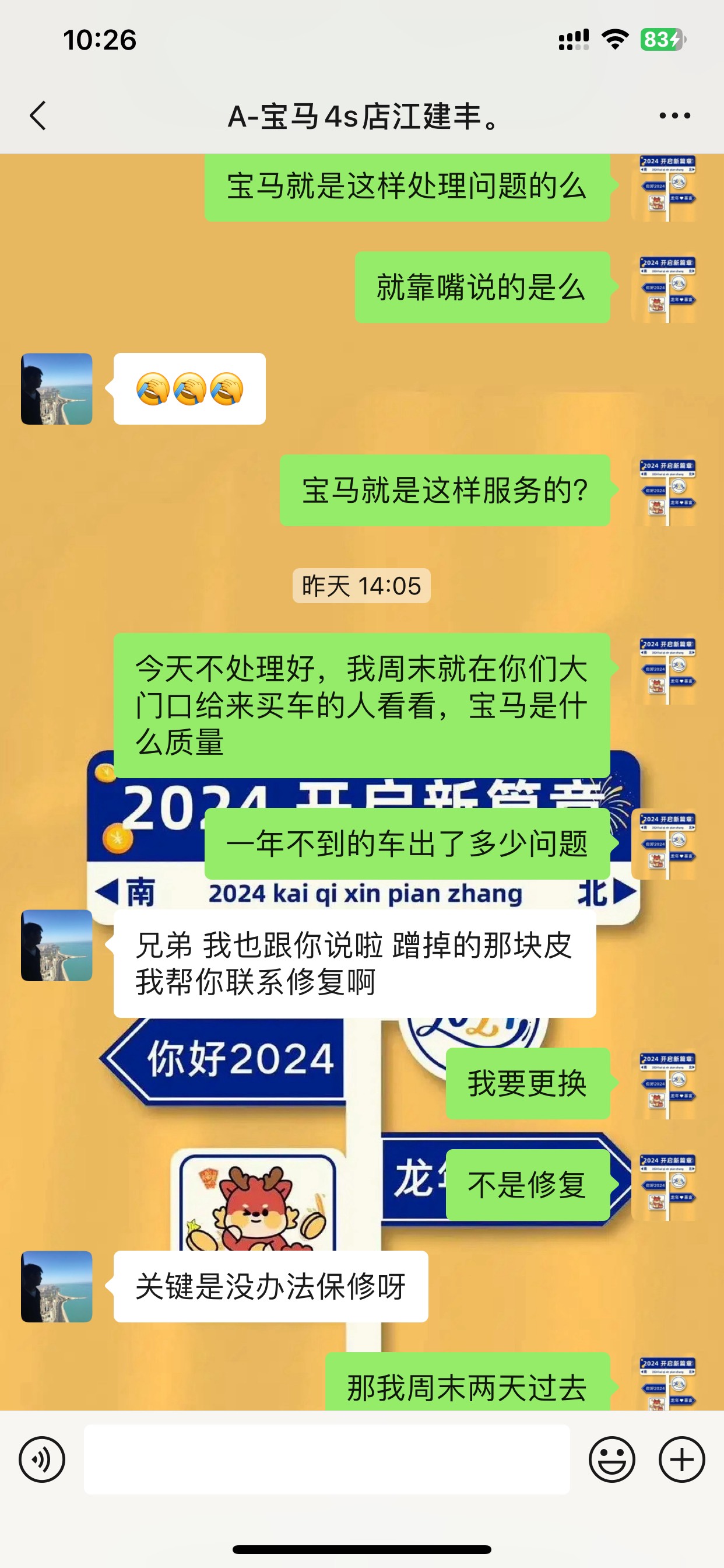Image resolution: width=724 pixels, height=1568 pixels.
Task: Open contact avatar beside 关键是没办法保修呀
Action: (57, 1286)
